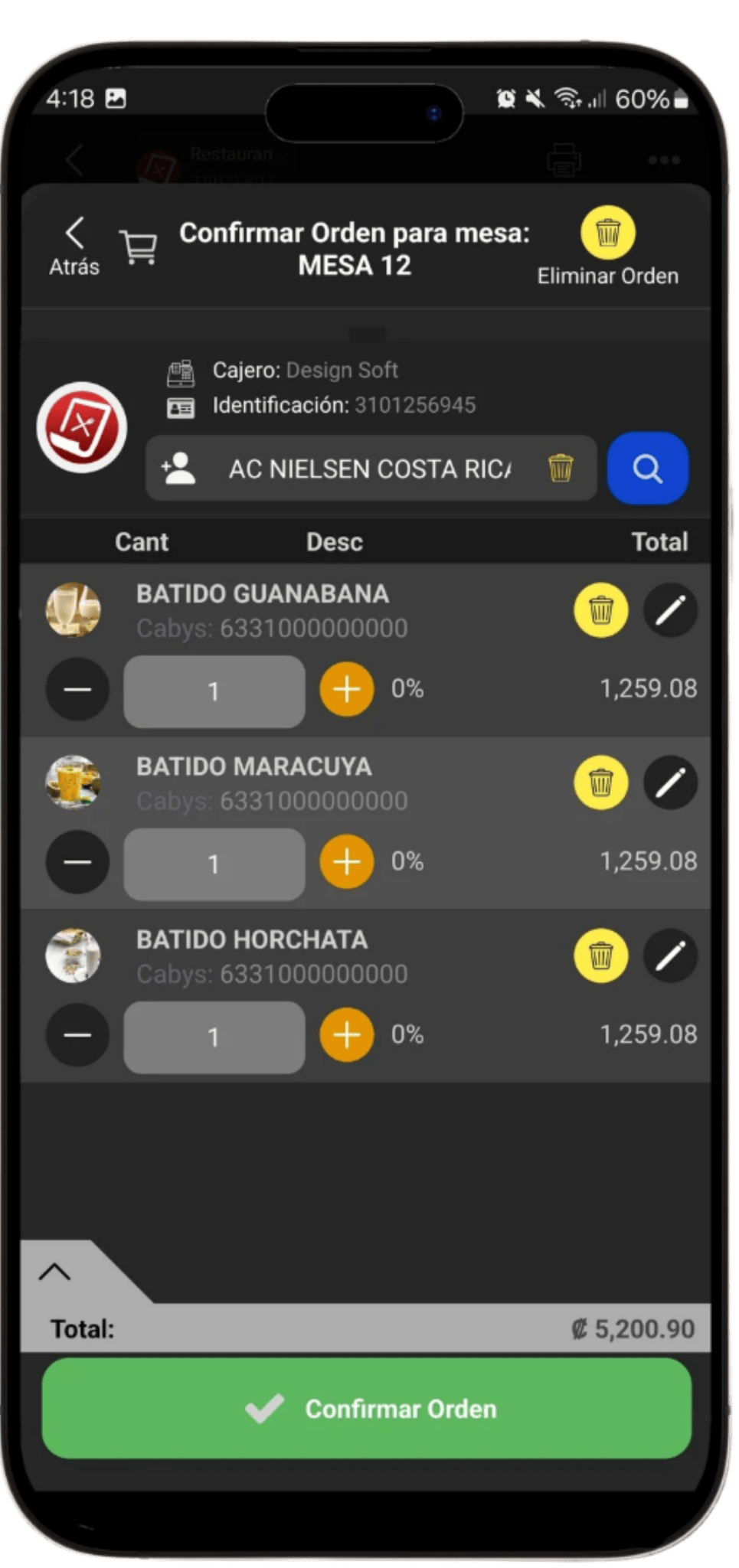The width and height of the screenshot is (739, 1568).
Task: Edit the BATIDO HORCHATA item
Action: coord(670,955)
